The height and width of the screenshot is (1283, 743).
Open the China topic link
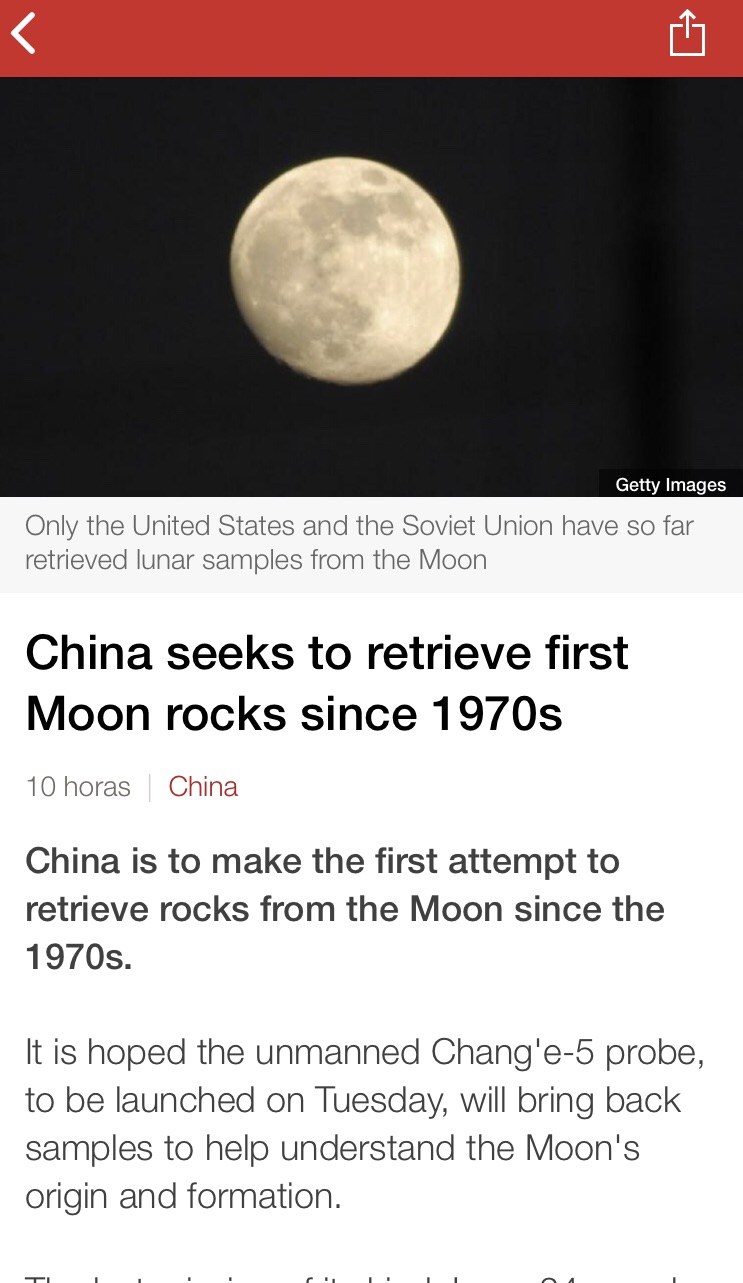pyautogui.click(x=203, y=787)
